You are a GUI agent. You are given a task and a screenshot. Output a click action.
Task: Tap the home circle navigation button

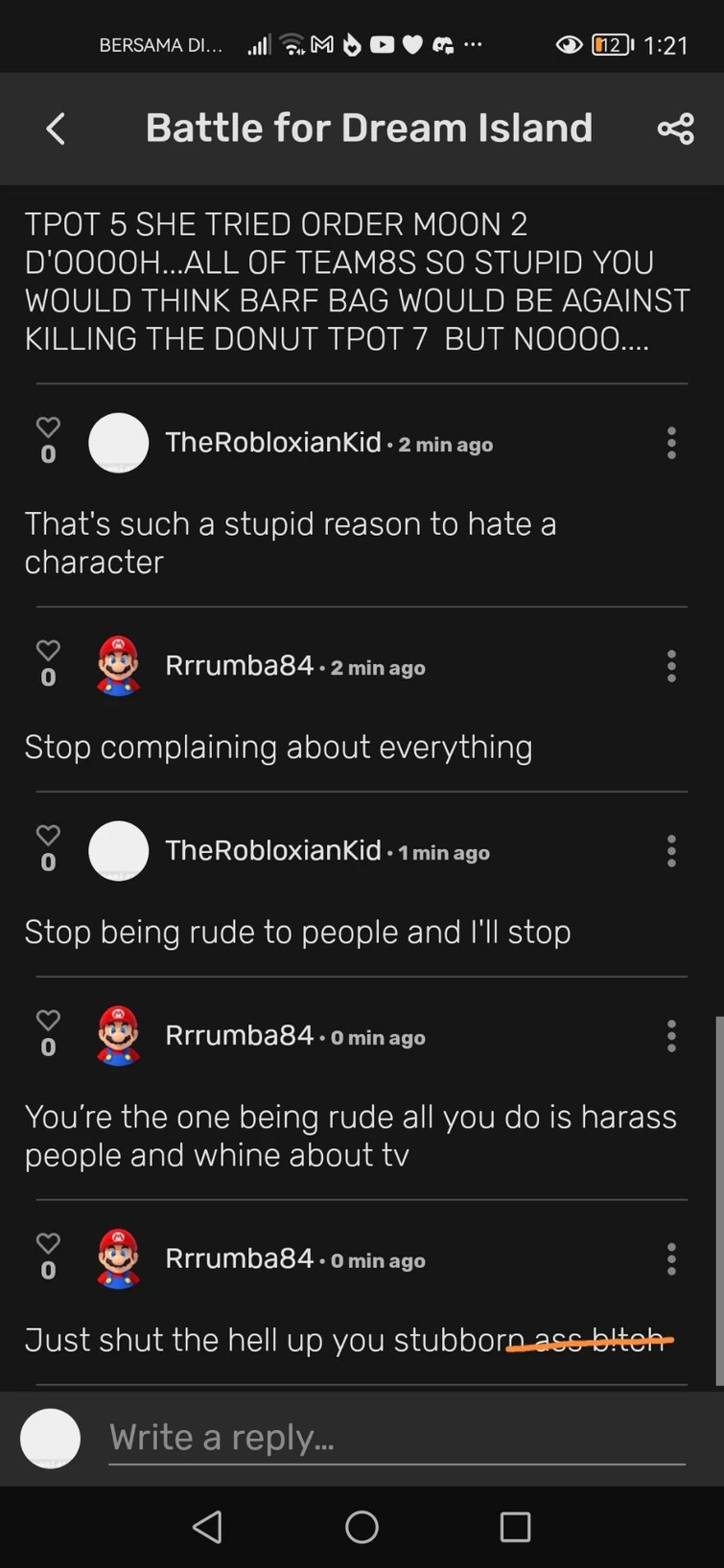click(x=362, y=1526)
